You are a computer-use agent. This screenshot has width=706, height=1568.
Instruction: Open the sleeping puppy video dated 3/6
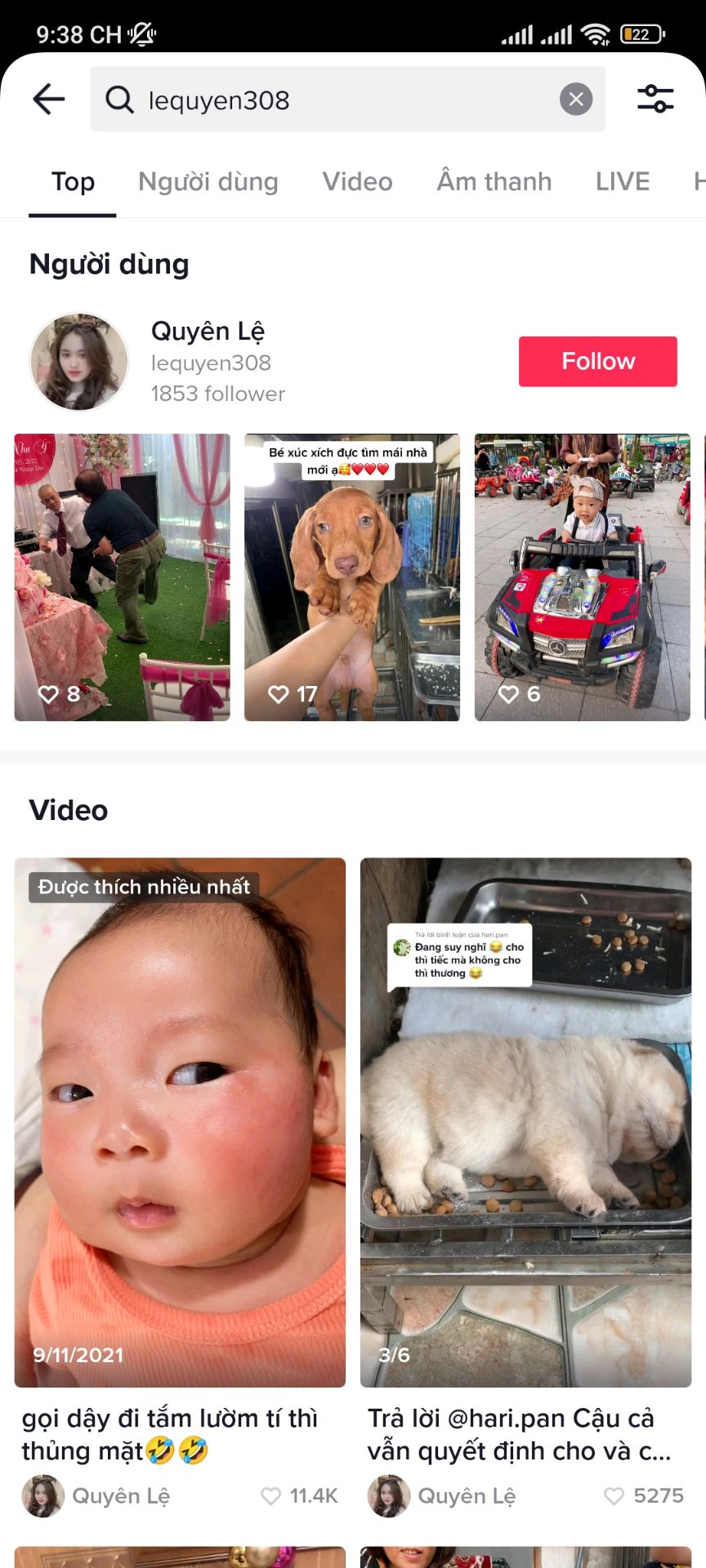526,1121
